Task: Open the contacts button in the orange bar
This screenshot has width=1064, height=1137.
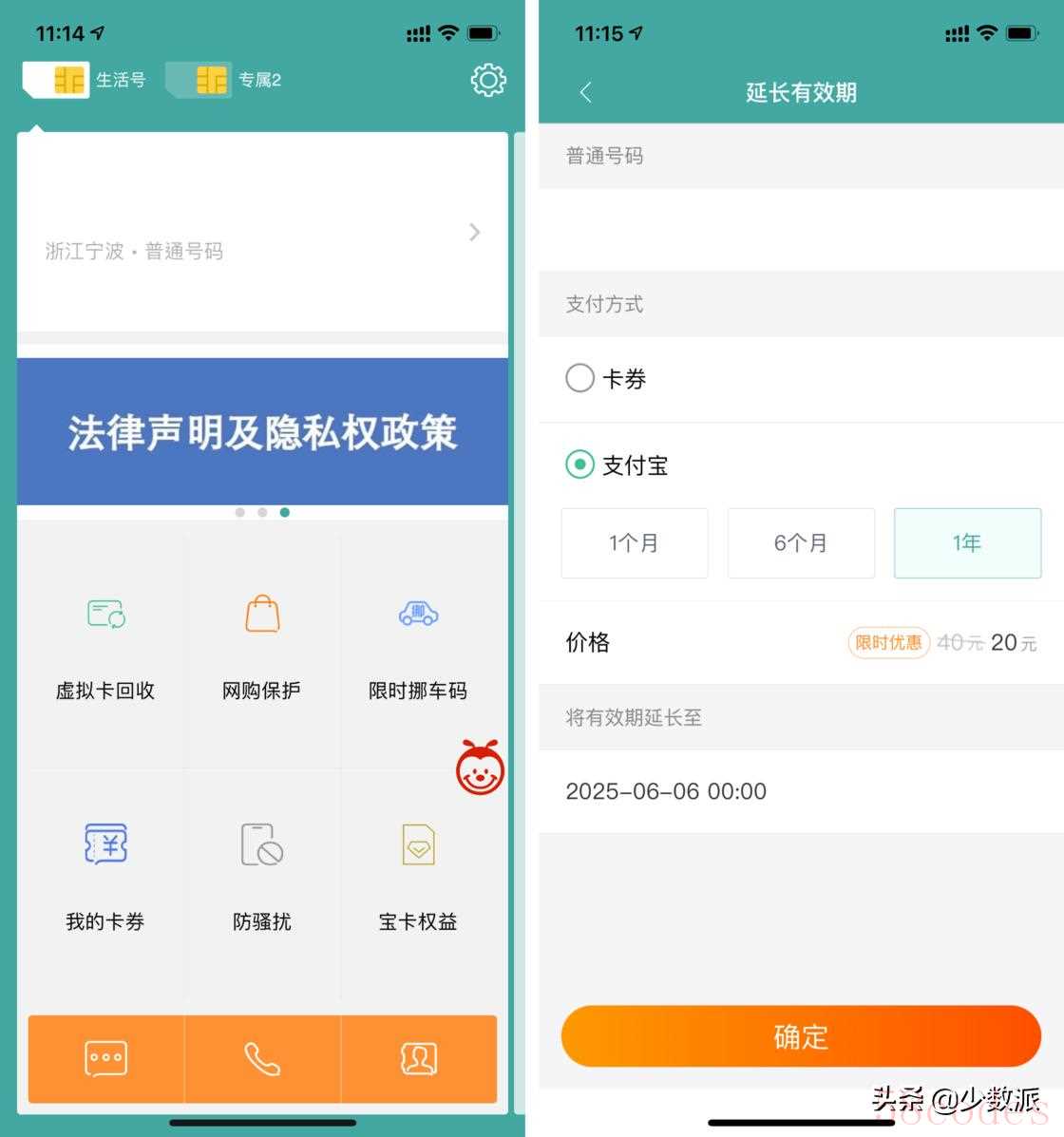Action: coord(419,1058)
